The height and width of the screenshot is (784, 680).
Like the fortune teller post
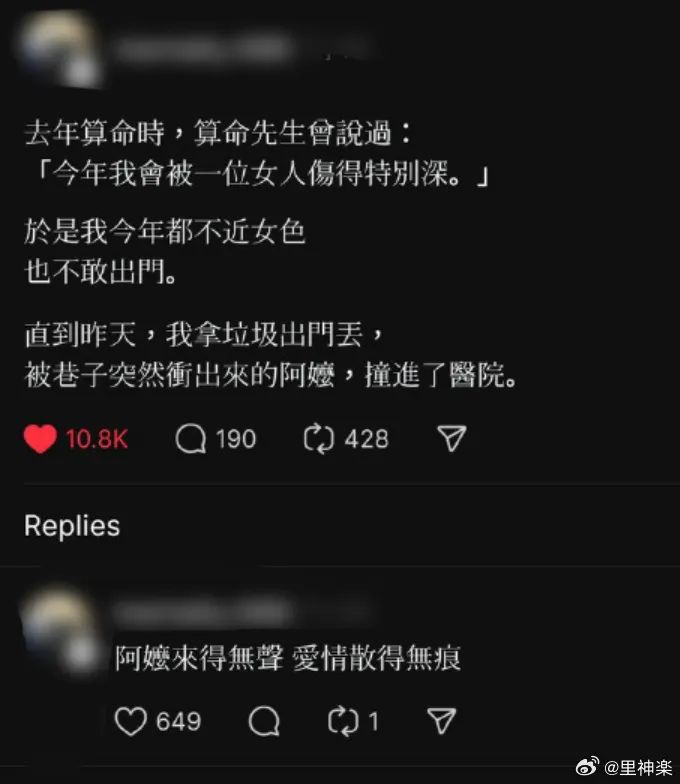click(x=41, y=439)
